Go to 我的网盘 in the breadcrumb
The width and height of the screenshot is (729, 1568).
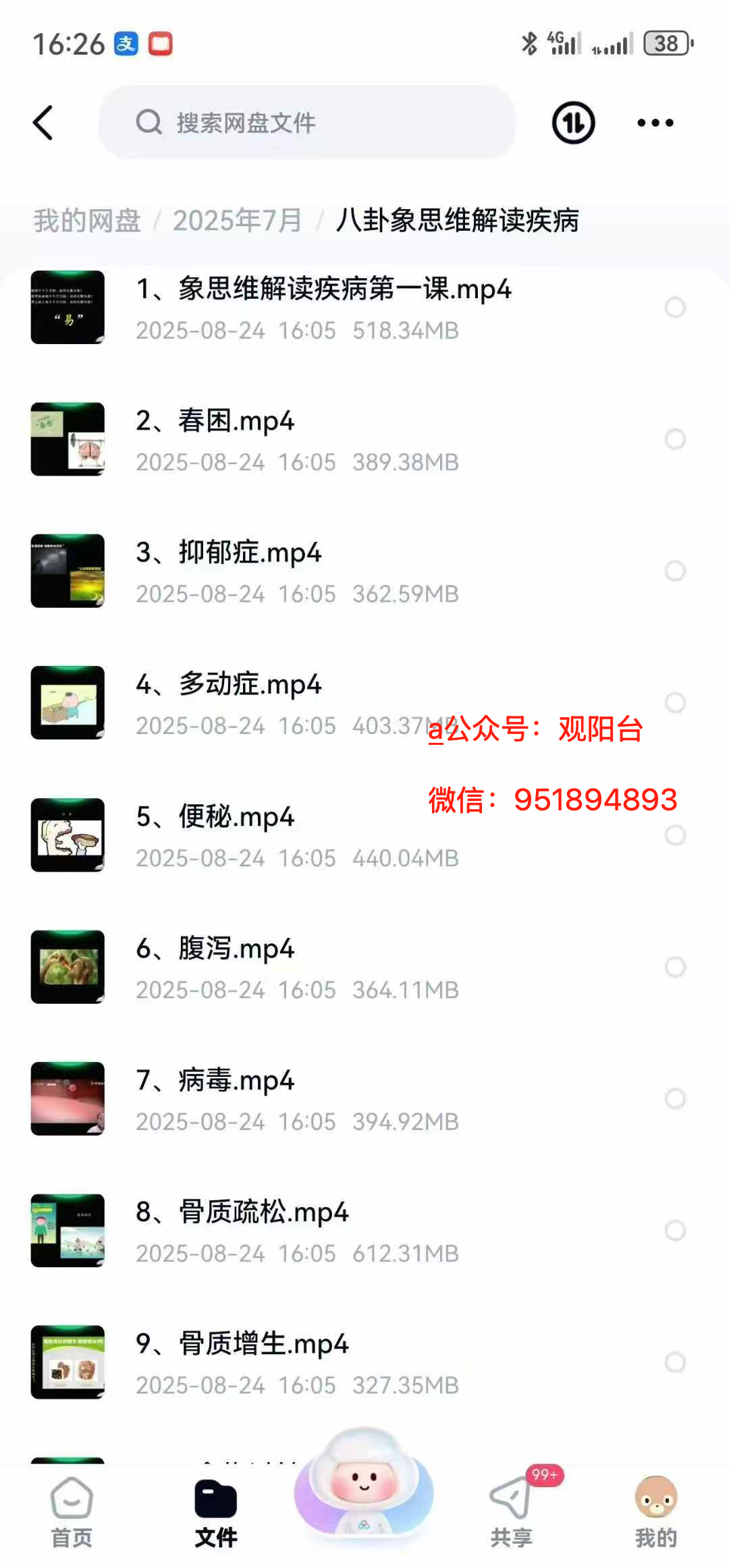point(87,221)
